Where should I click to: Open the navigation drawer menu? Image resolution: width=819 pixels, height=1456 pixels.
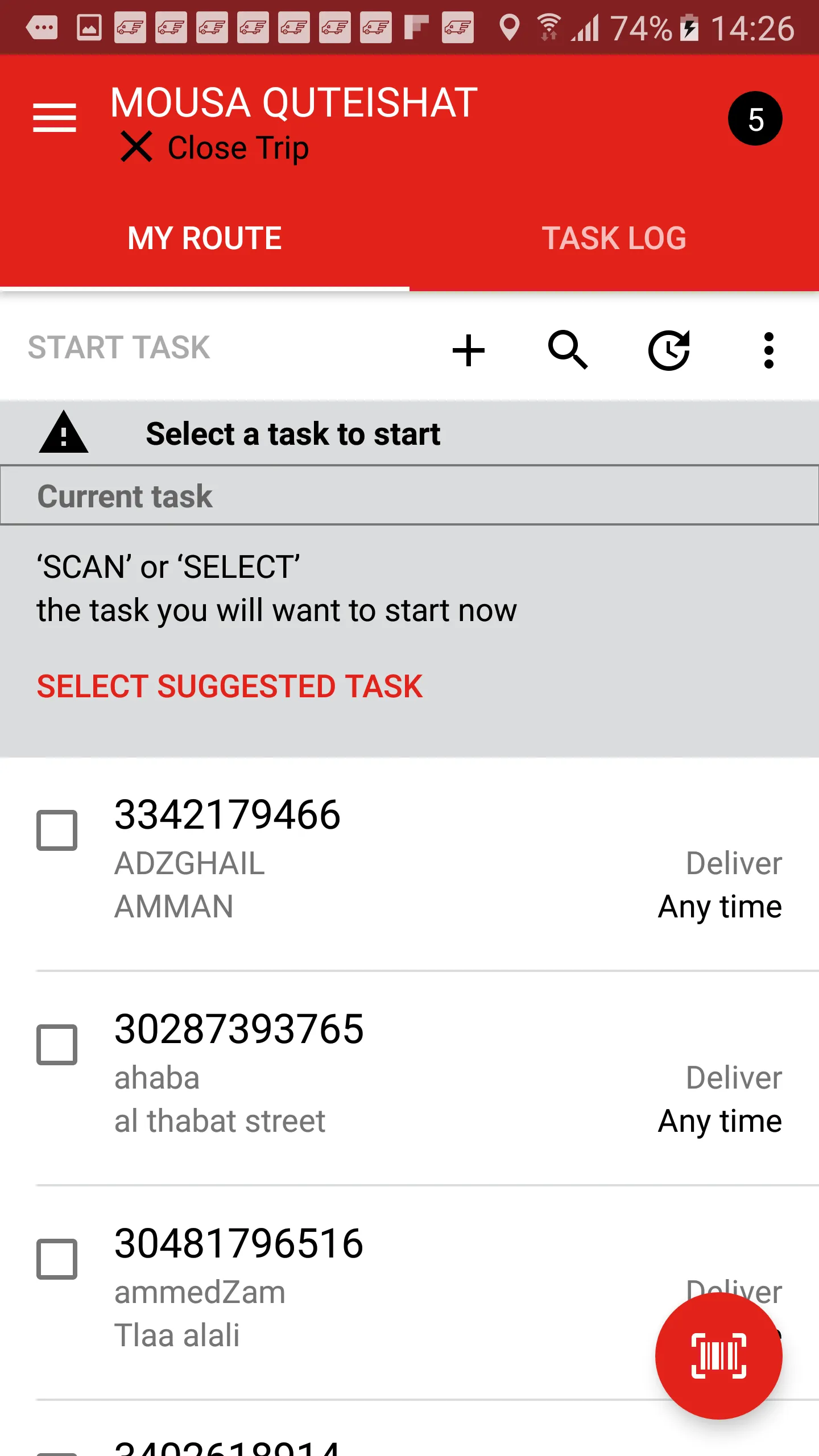[55, 118]
